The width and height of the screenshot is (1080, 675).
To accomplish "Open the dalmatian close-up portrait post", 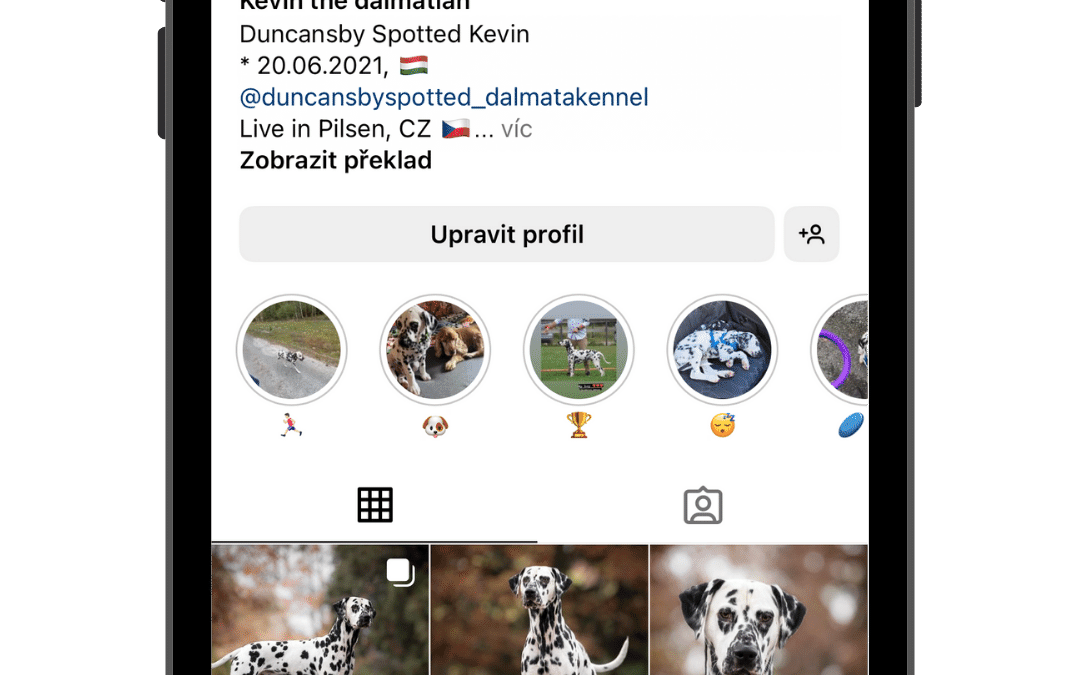I will pyautogui.click(x=758, y=610).
